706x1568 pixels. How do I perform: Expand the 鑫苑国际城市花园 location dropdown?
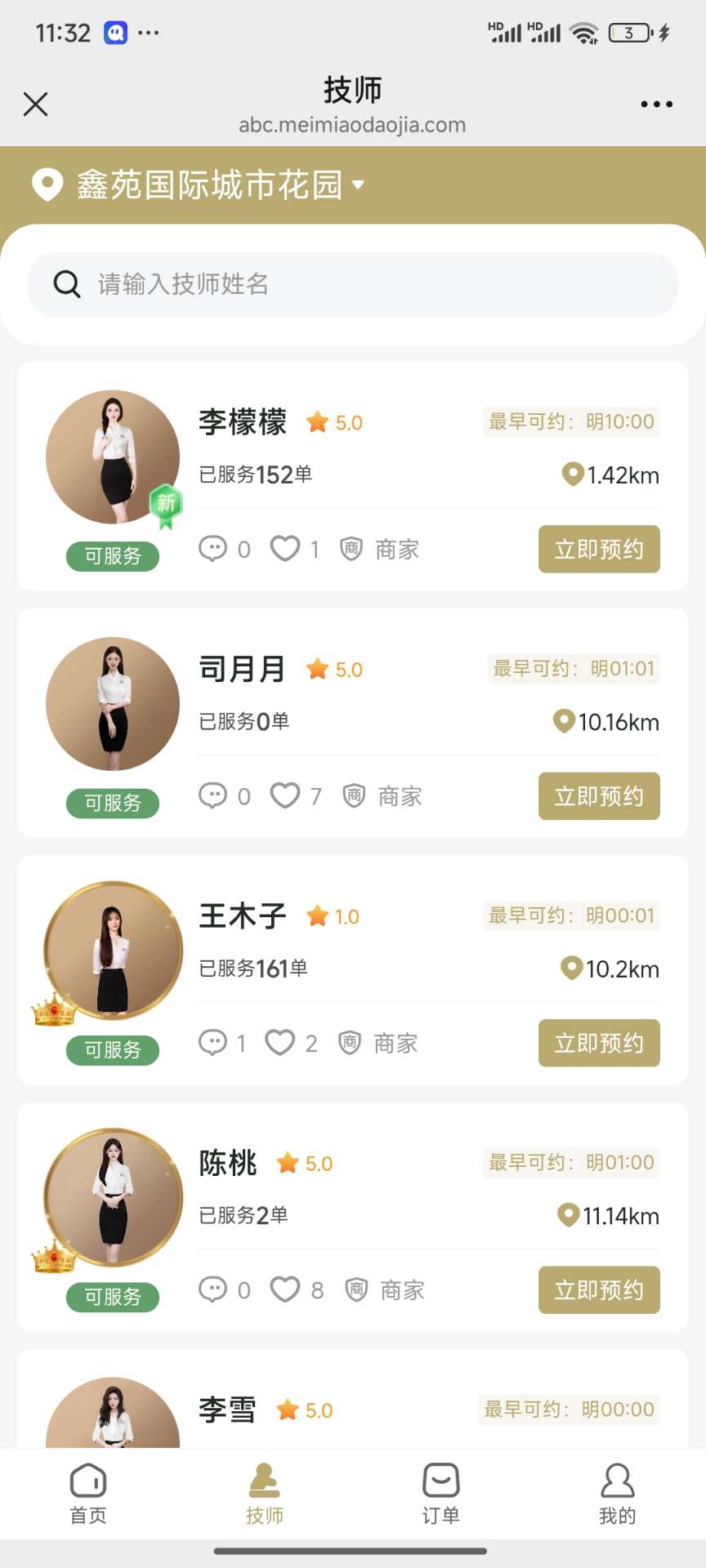[198, 185]
